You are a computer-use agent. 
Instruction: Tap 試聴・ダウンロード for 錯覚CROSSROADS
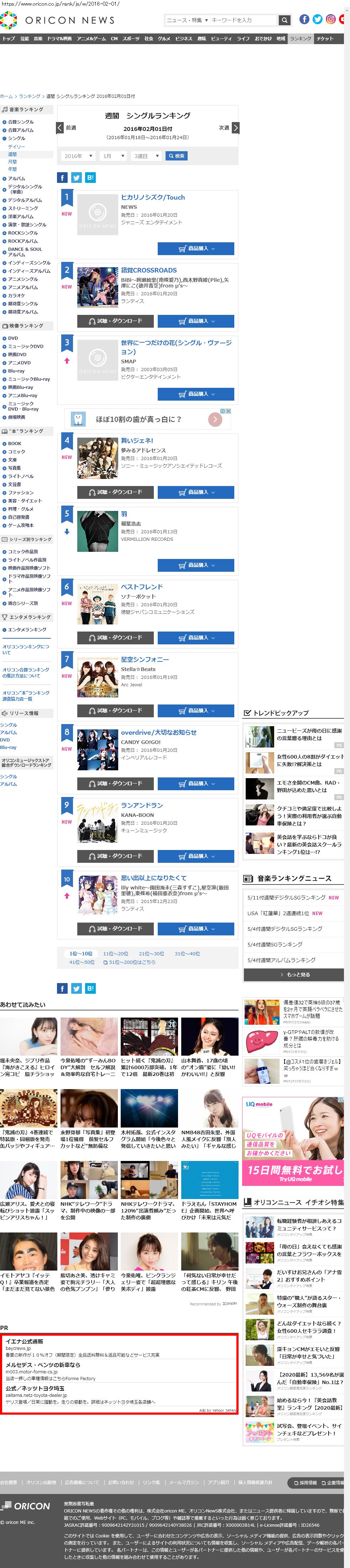pos(115,321)
